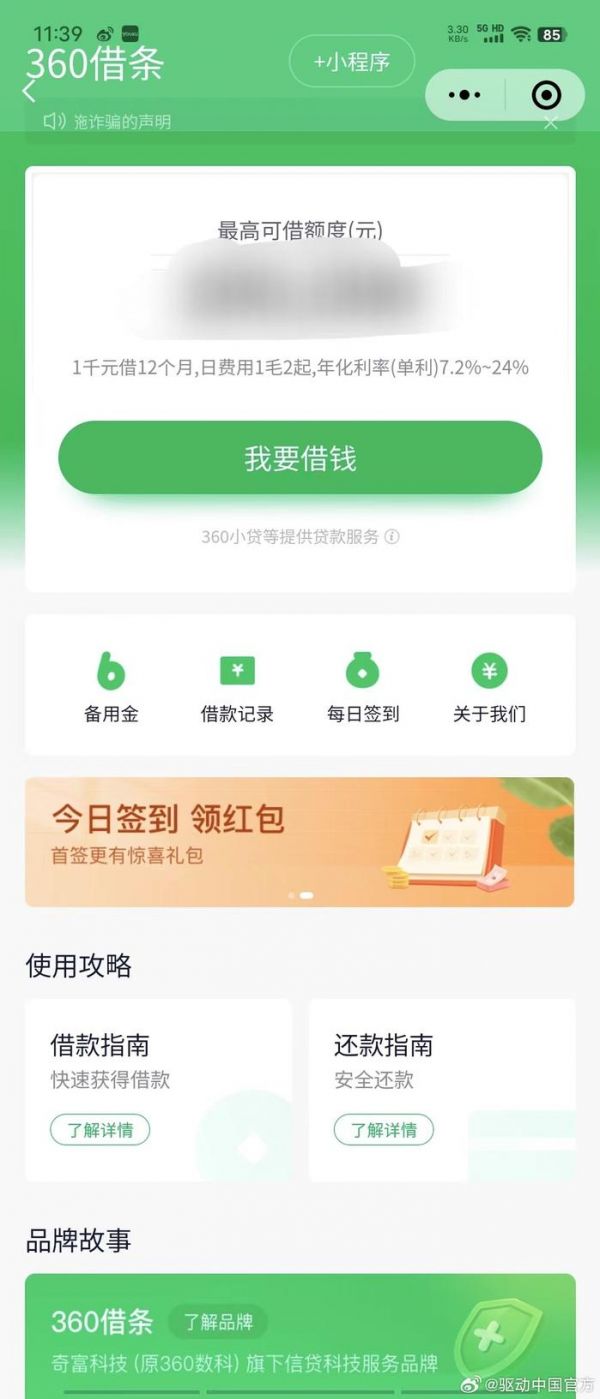Dismiss the fraud statement notice

(550, 122)
